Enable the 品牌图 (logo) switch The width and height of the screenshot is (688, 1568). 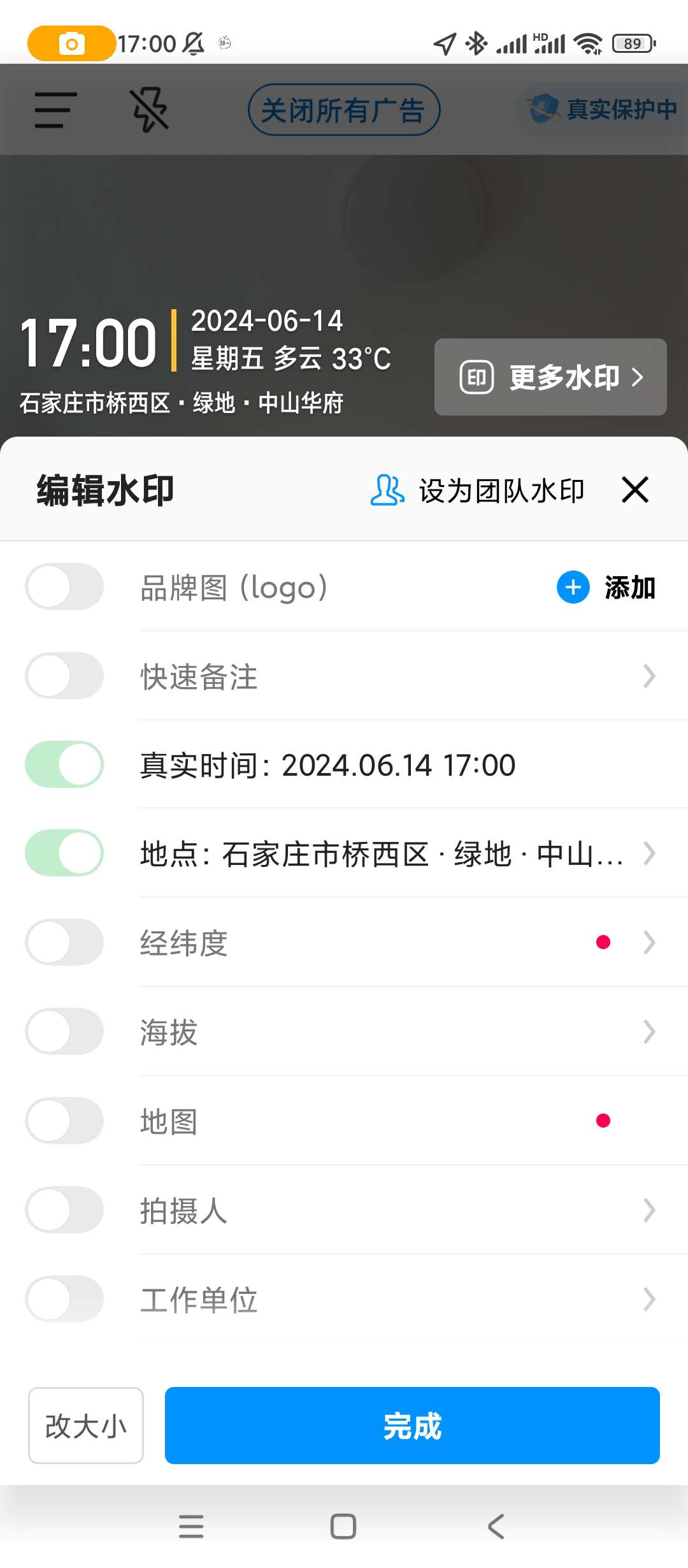click(64, 586)
